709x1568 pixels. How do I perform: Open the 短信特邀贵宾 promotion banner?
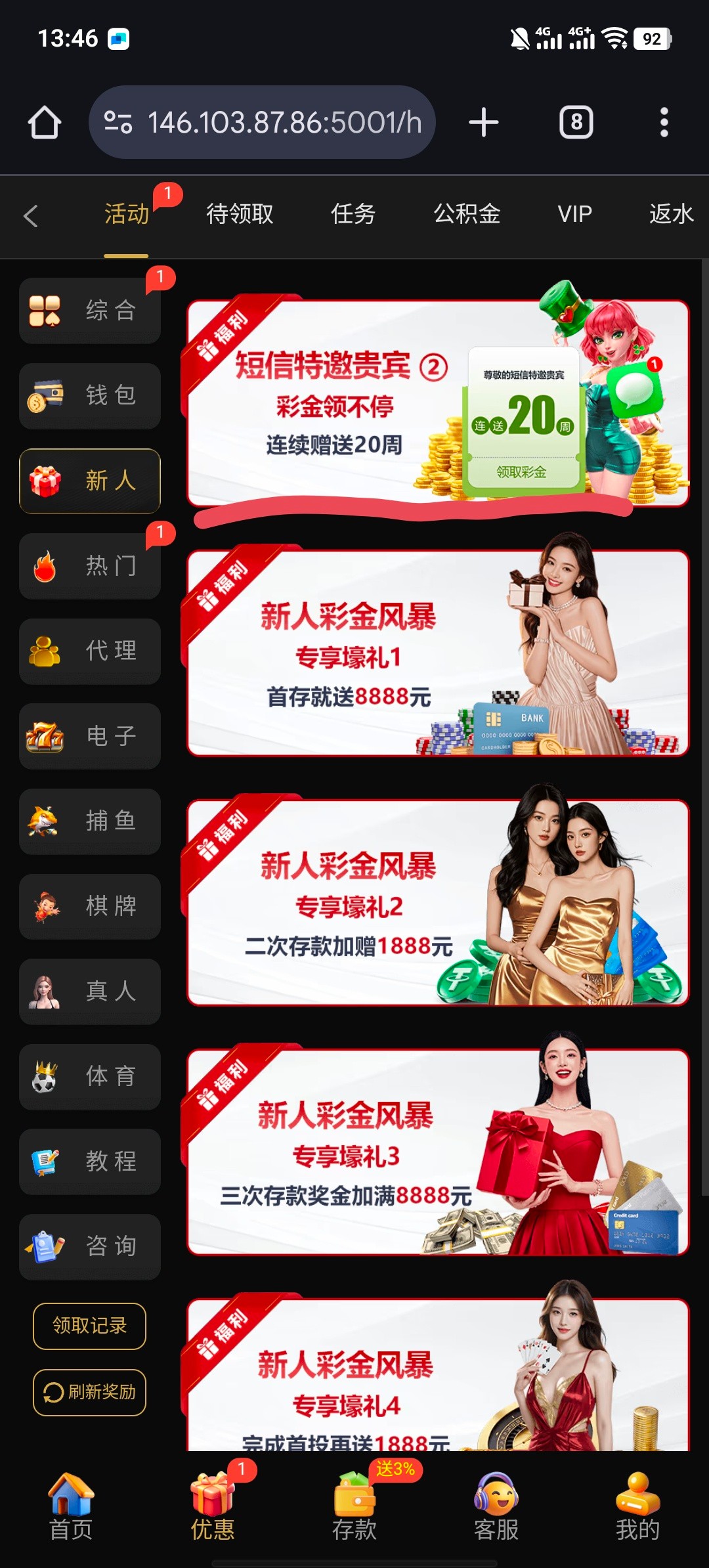coord(438,403)
